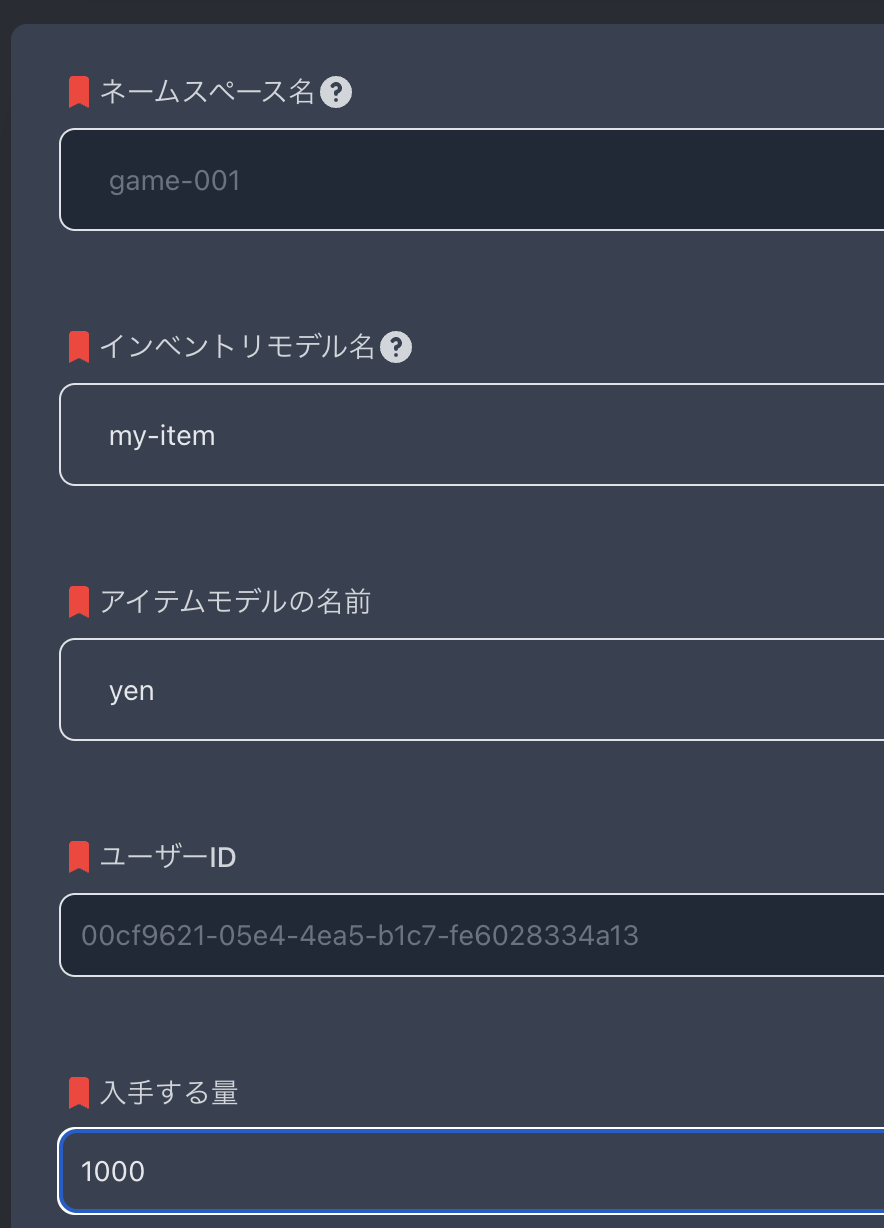Click the red bookmark icon beside アイテムモデルの名前
The image size is (884, 1228).
78,601
